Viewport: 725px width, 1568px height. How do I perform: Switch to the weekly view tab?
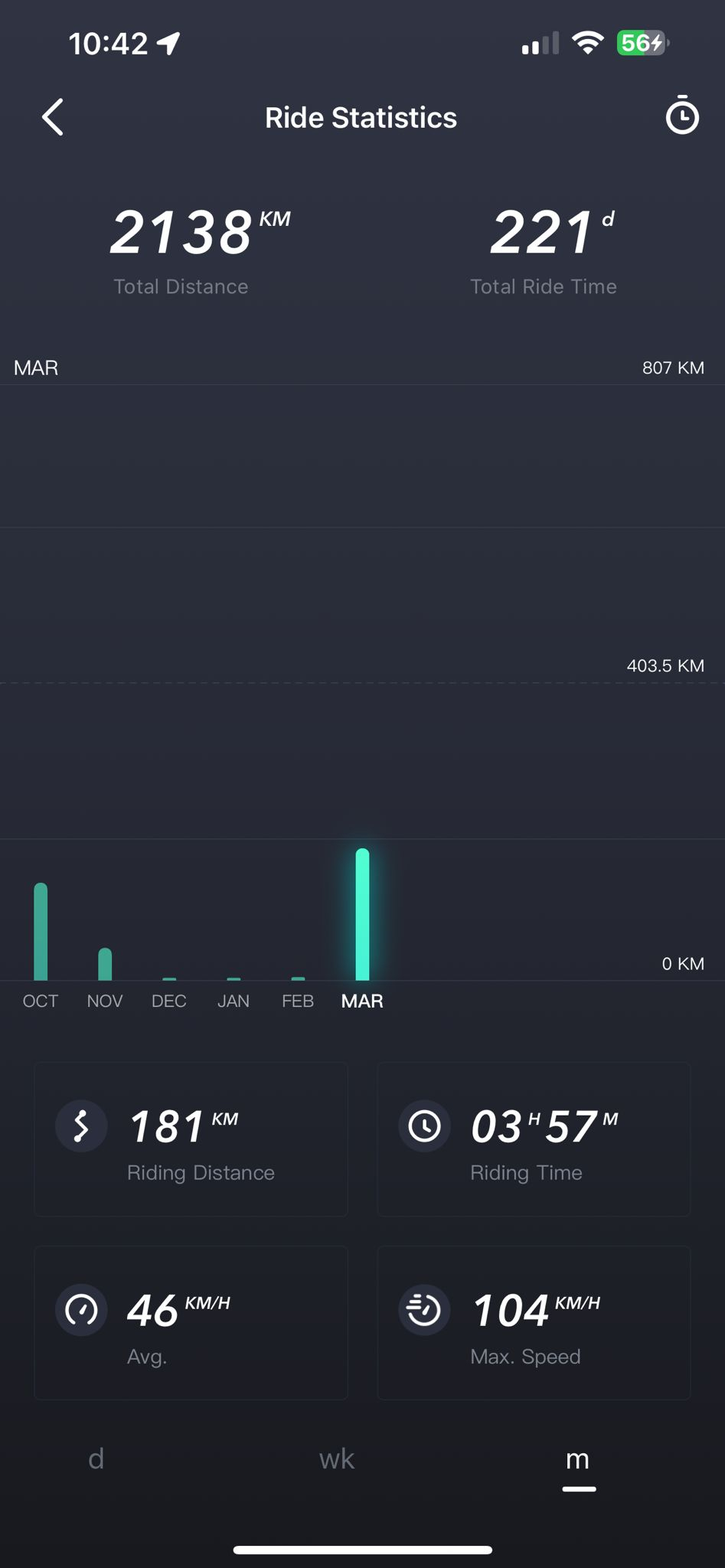tap(337, 1459)
